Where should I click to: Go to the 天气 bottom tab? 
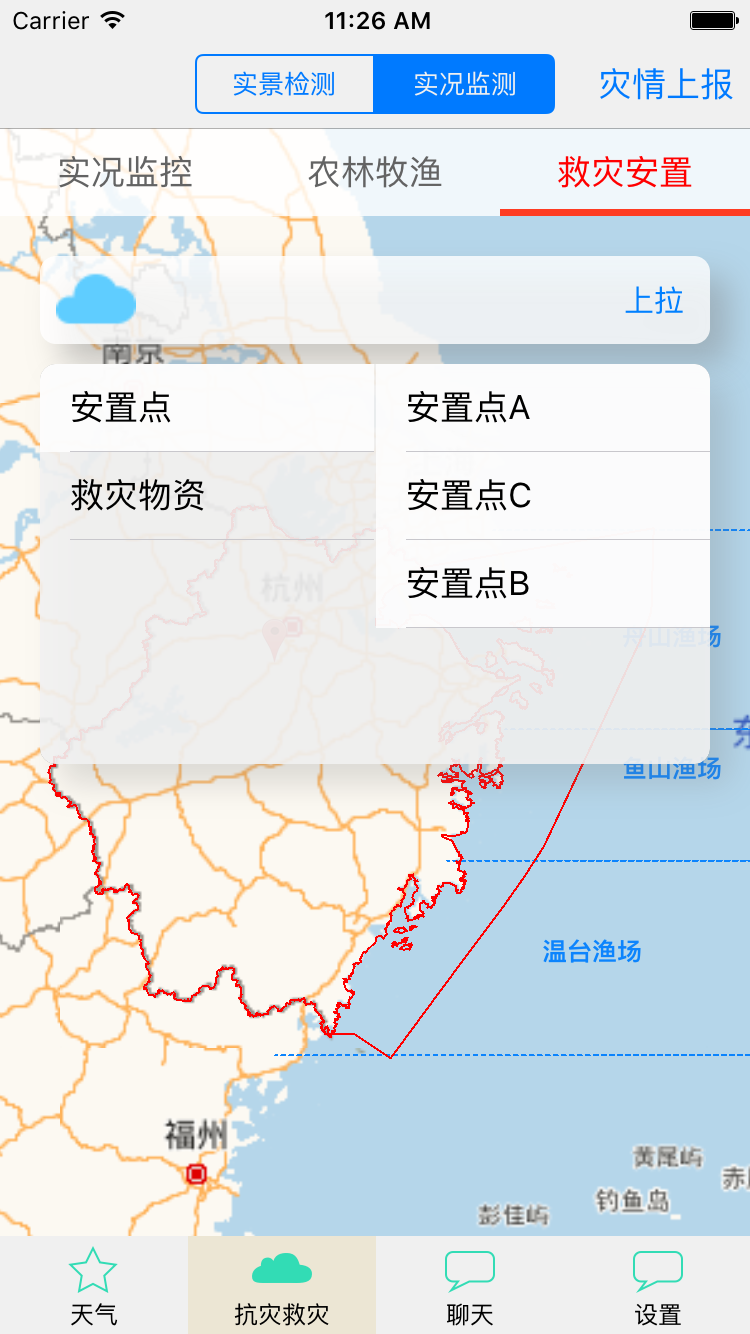[94, 1286]
